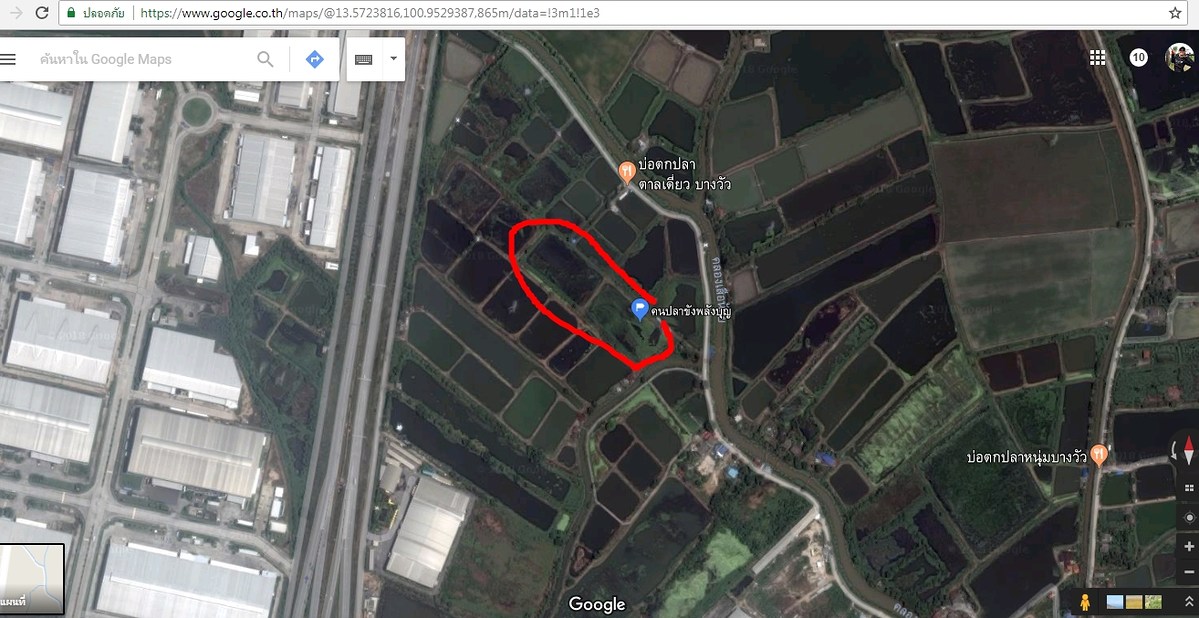Open the blue flag saved place pin

click(640, 309)
